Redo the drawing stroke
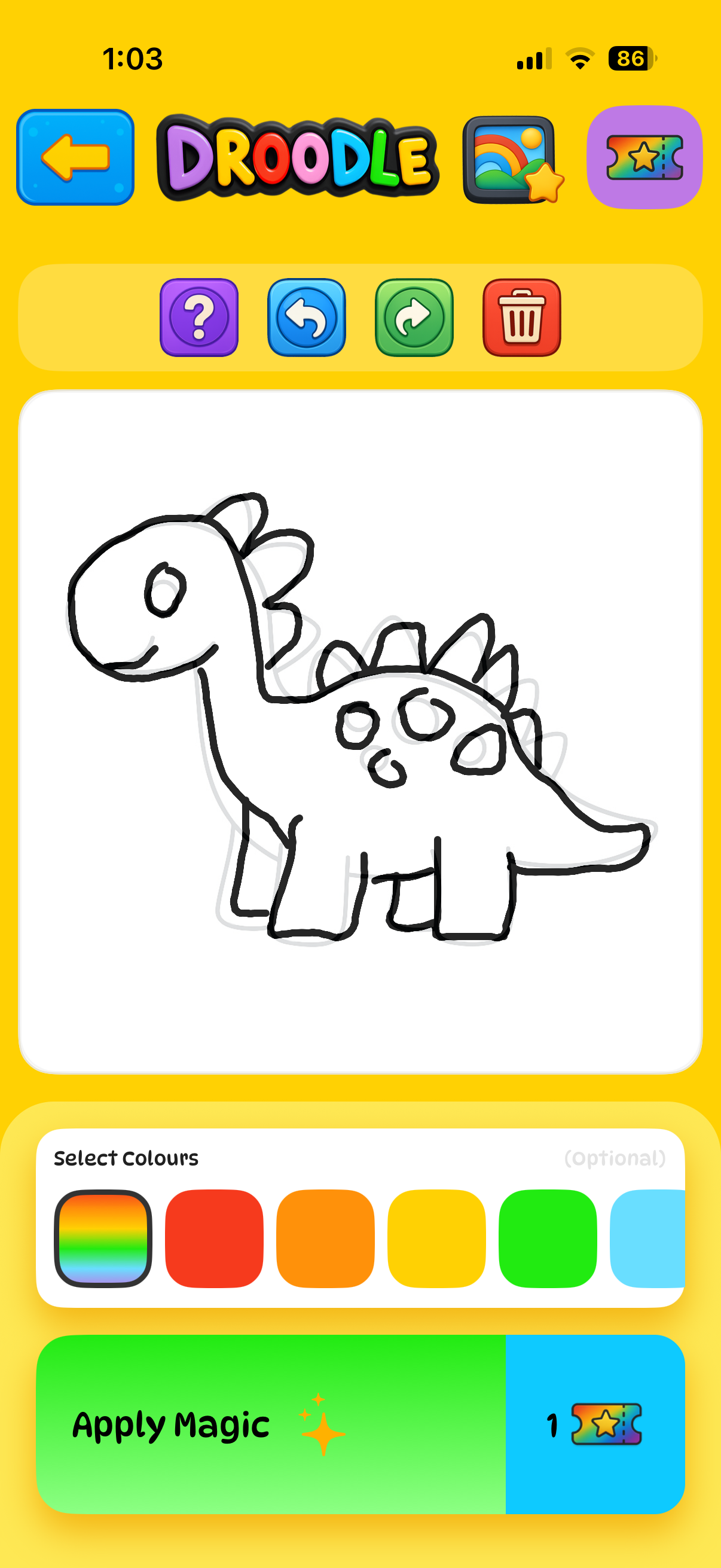 pyautogui.click(x=414, y=318)
